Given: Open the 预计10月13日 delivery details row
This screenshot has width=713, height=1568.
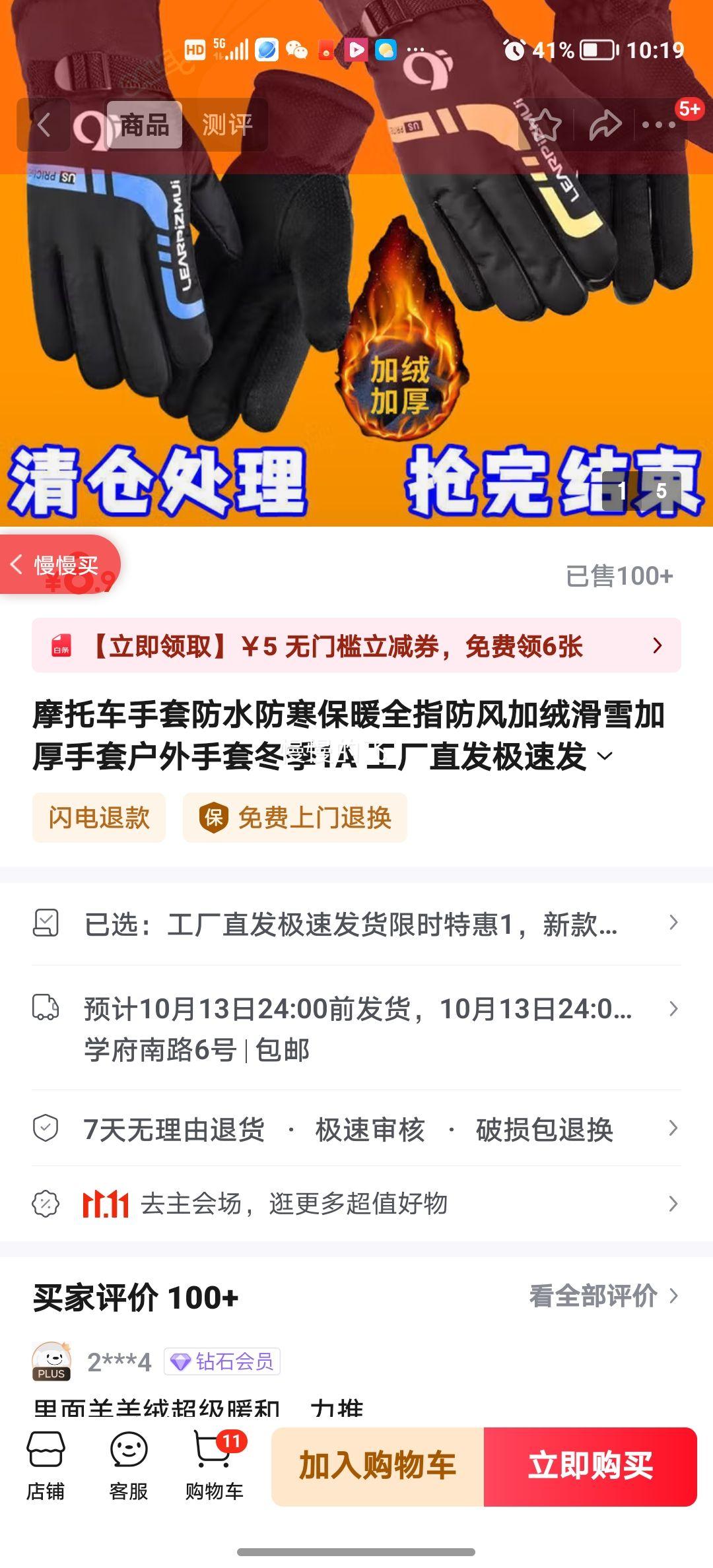Looking at the screenshot, I should tap(356, 1028).
